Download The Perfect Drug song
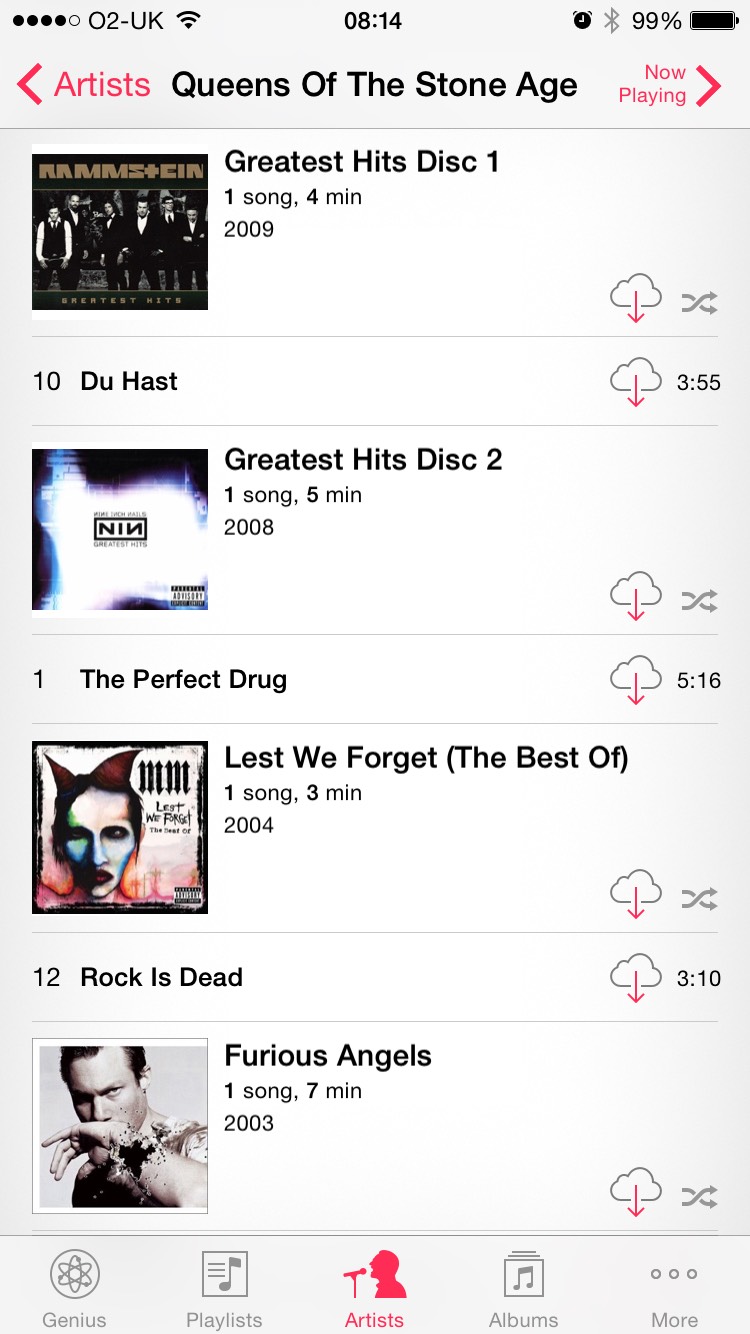Image resolution: width=750 pixels, height=1334 pixels. click(x=635, y=680)
